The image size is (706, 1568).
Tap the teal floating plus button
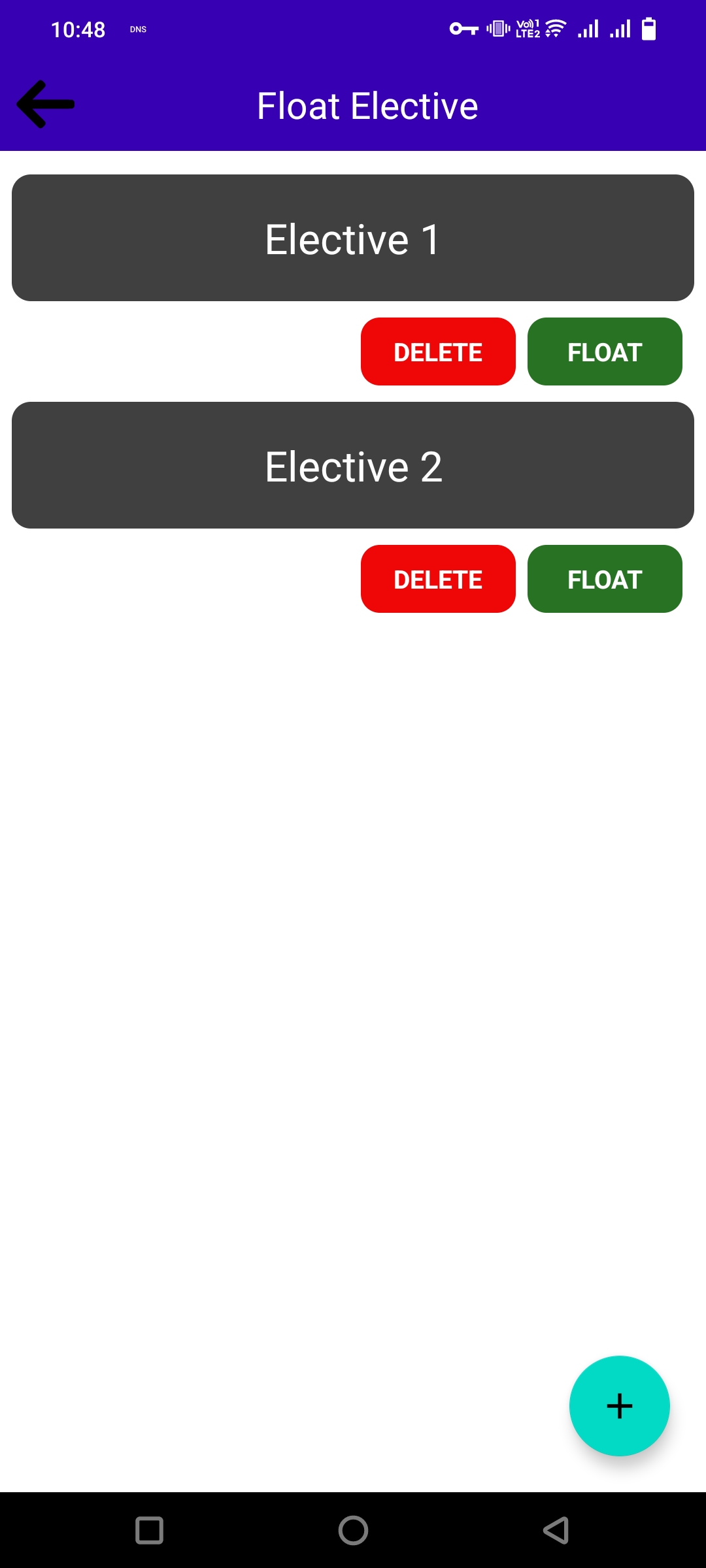618,1406
